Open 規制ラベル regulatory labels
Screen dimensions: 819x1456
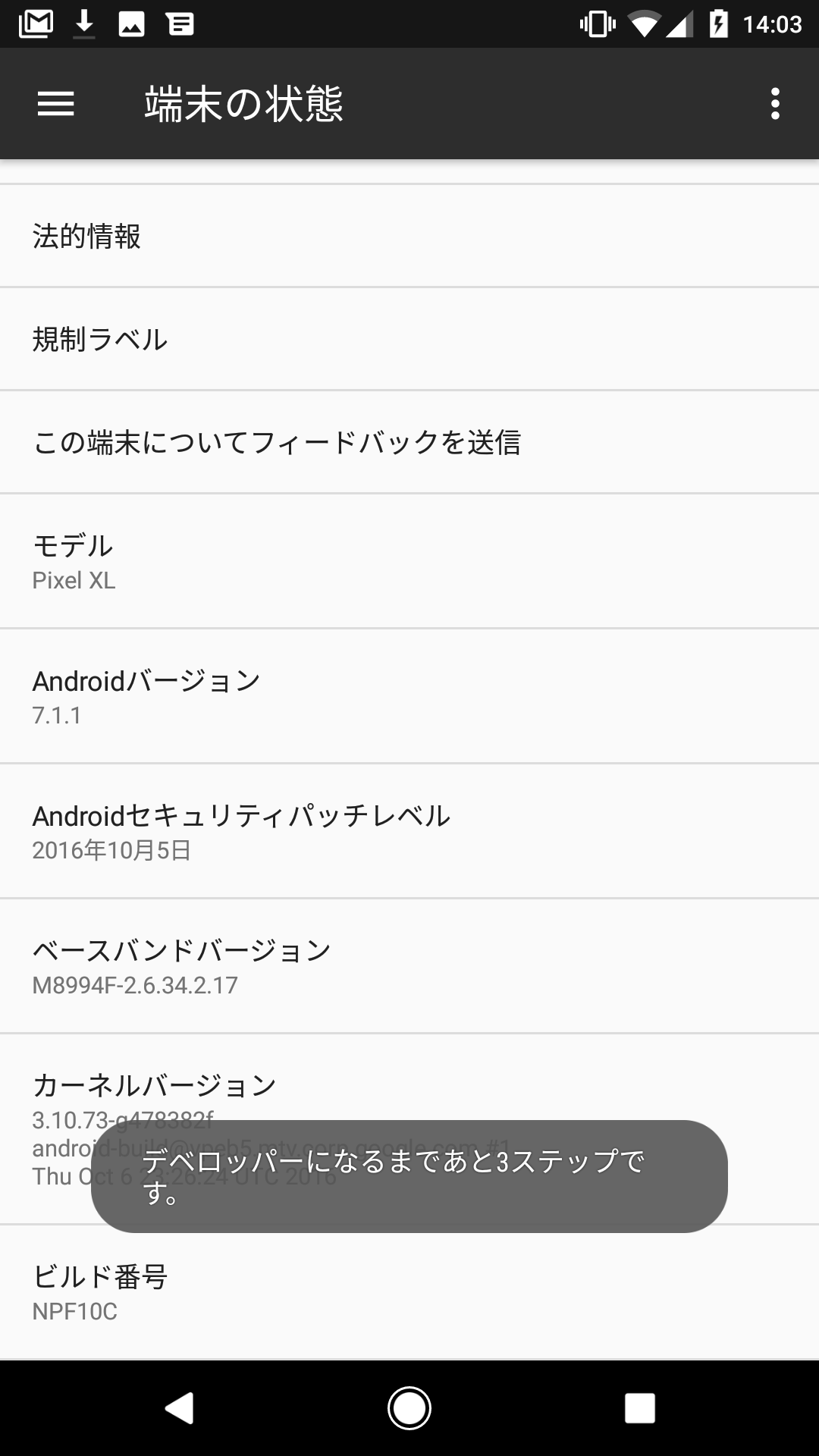pos(409,339)
